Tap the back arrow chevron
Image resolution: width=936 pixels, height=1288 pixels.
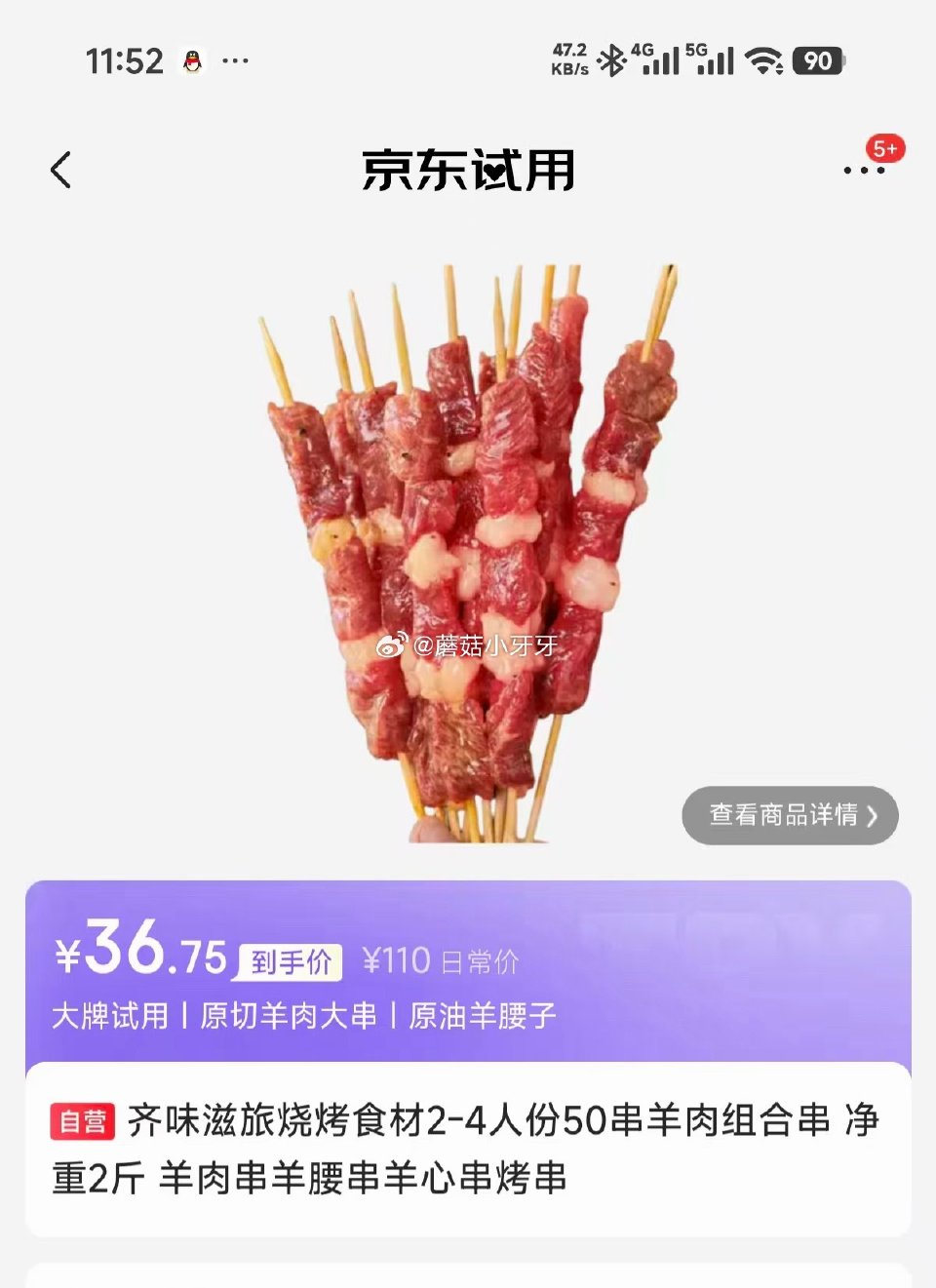click(x=60, y=169)
